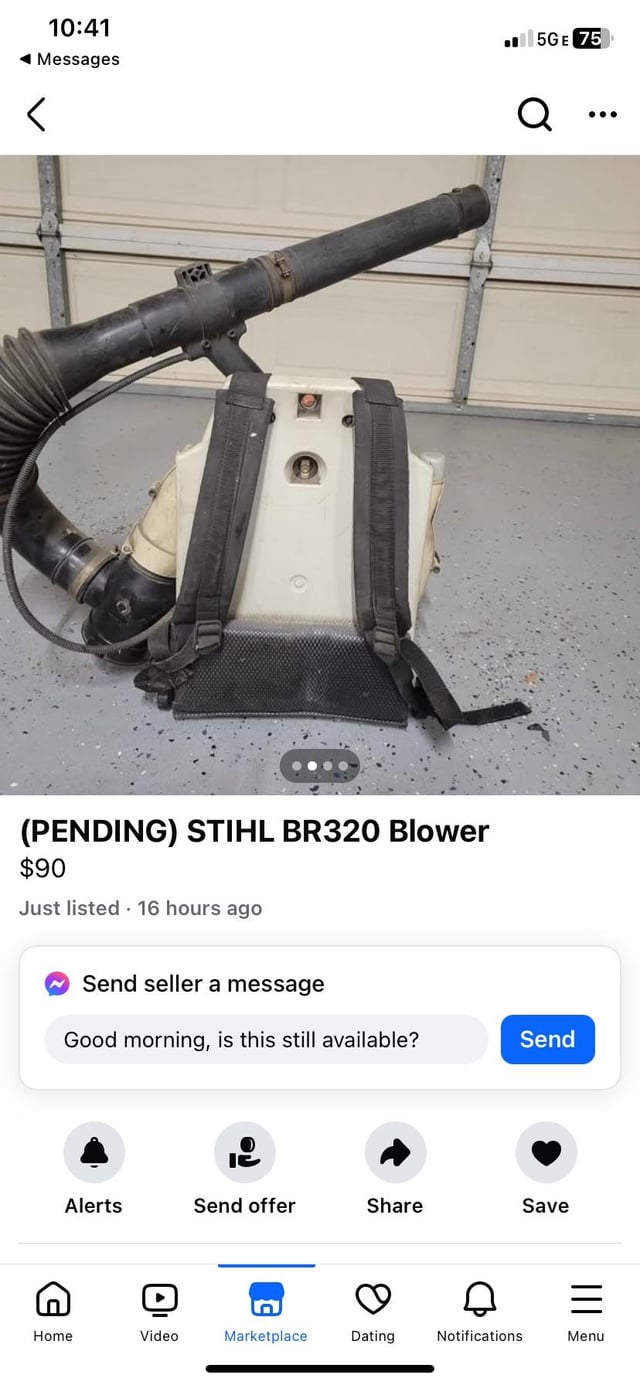Viewport: 640px width, 1385px height.
Task: Open the Menu tab
Action: [x=586, y=1311]
